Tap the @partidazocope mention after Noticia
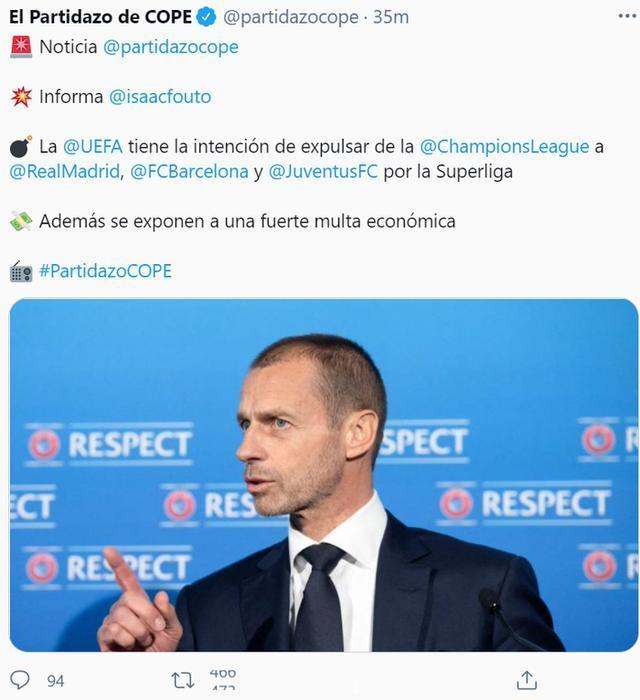The image size is (640, 700). [170, 47]
